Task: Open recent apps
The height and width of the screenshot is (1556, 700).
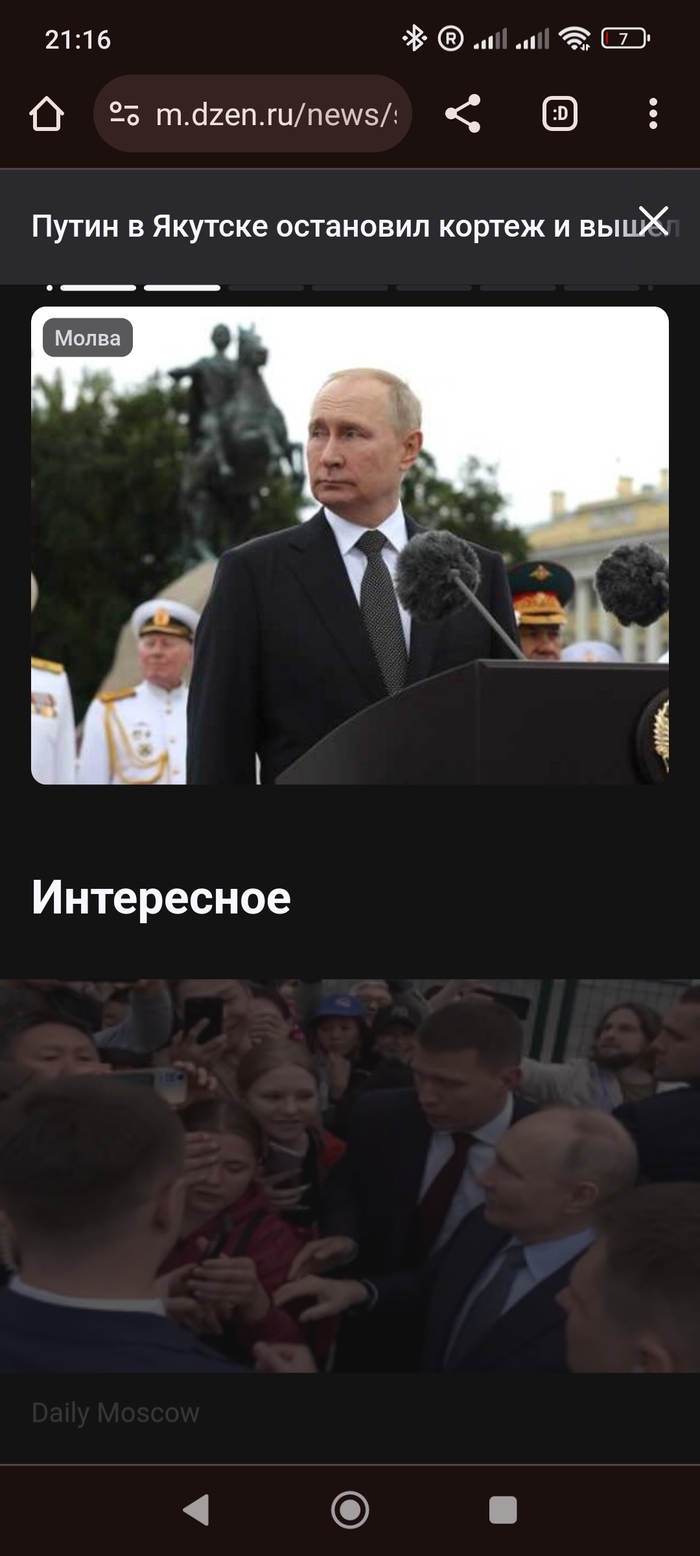Action: coord(502,1509)
